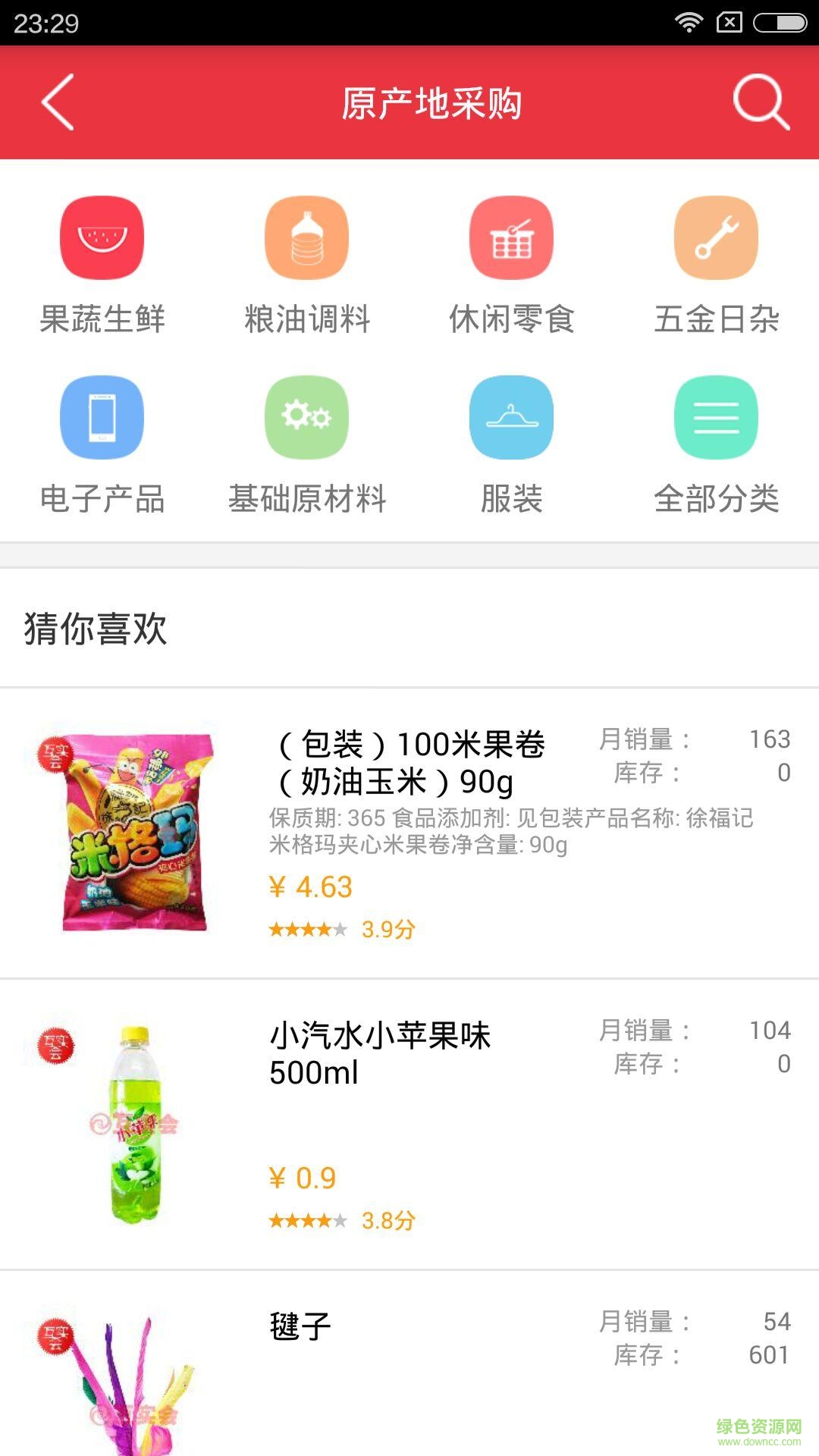This screenshot has height=1456, width=819.
Task: Open the 基础原材料 gears icon
Action: 306,418
